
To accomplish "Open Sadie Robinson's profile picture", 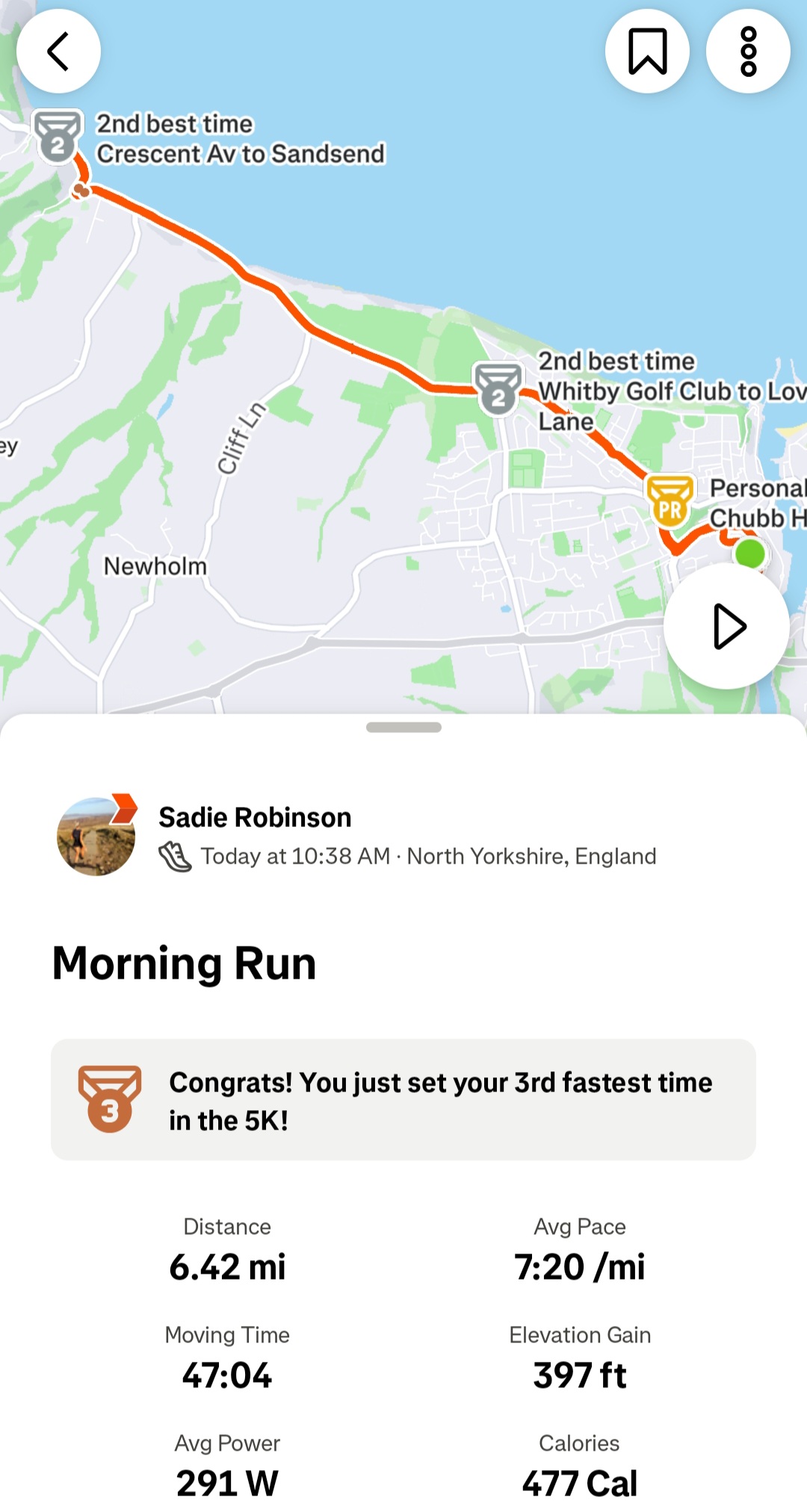I will [x=96, y=836].
